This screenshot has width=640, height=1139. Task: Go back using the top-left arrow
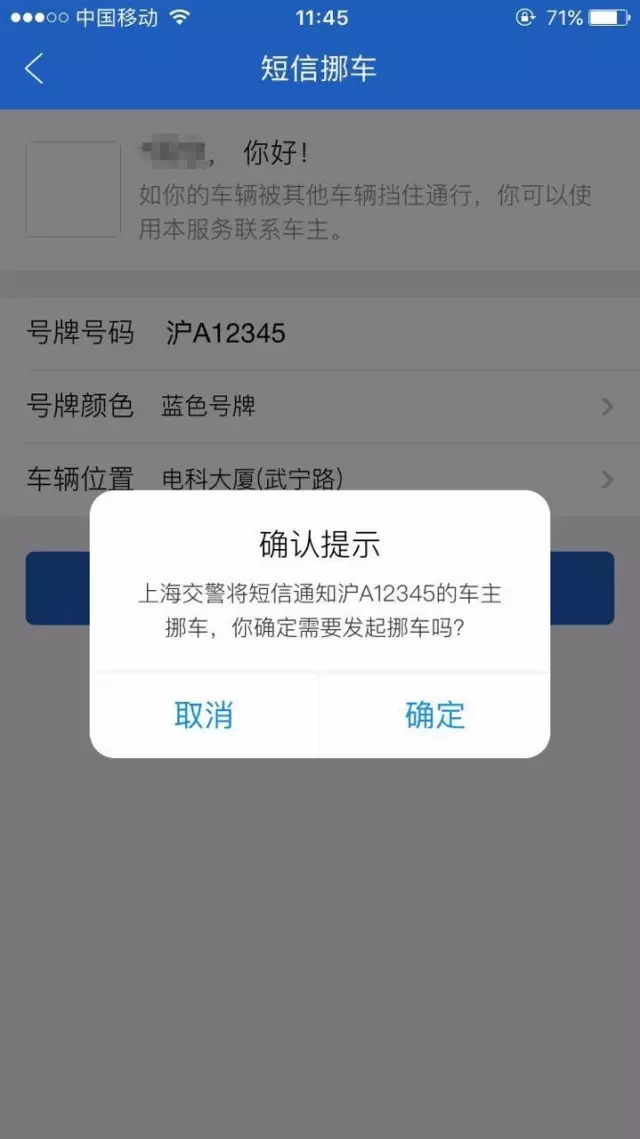click(35, 69)
